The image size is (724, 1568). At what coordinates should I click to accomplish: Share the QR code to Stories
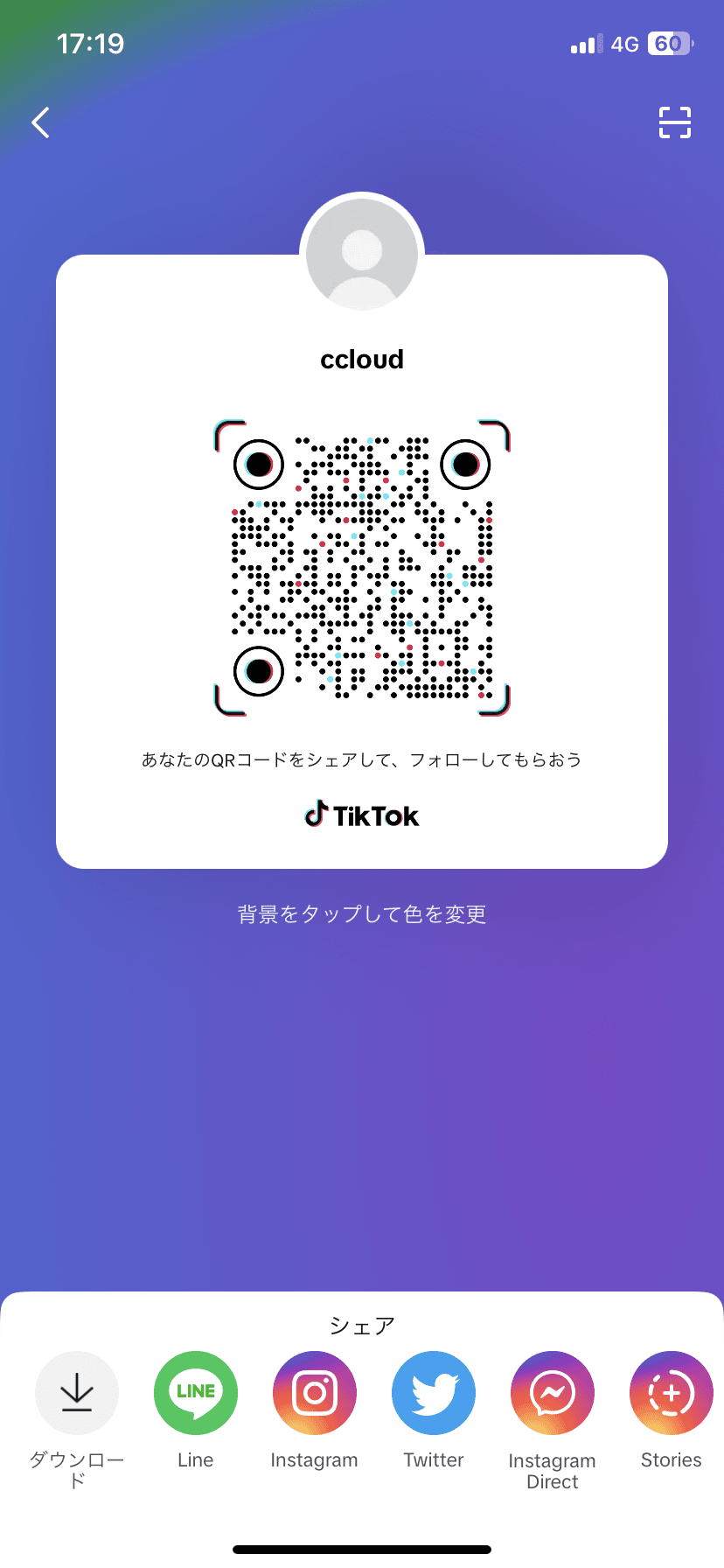pos(671,1393)
